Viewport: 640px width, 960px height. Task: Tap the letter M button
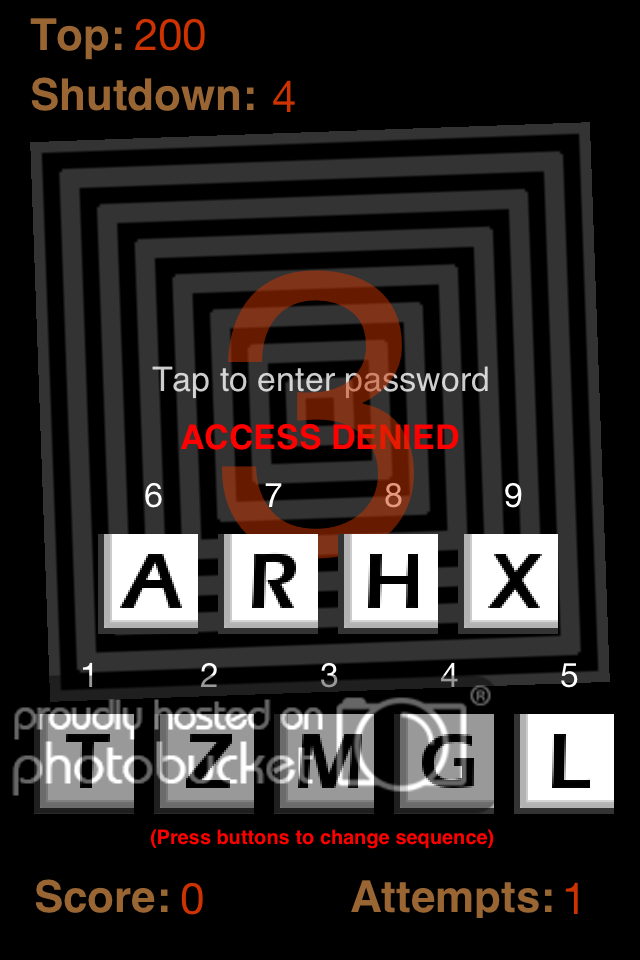click(x=327, y=763)
